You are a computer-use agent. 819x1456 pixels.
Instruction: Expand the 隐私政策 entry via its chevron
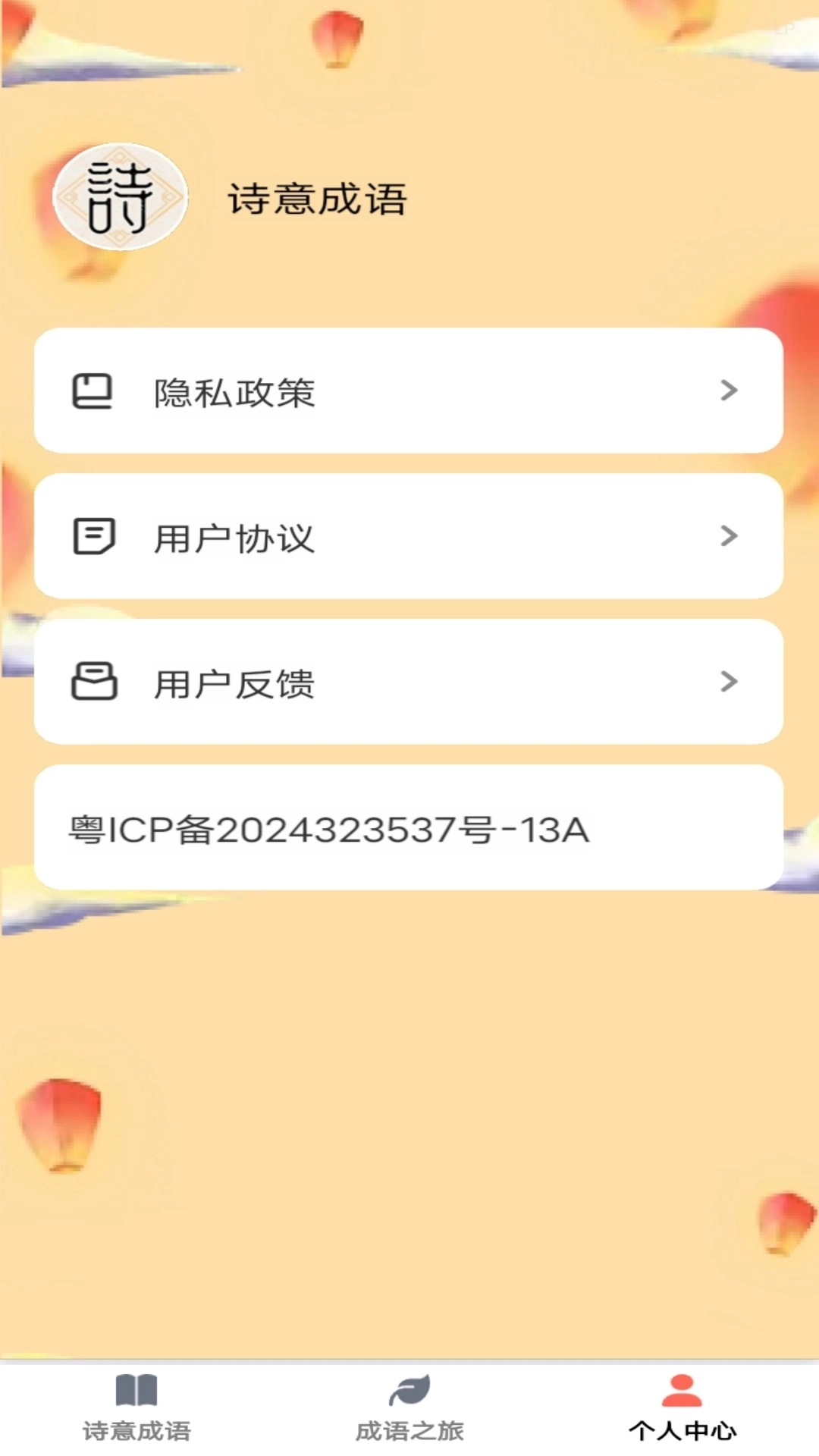[729, 391]
